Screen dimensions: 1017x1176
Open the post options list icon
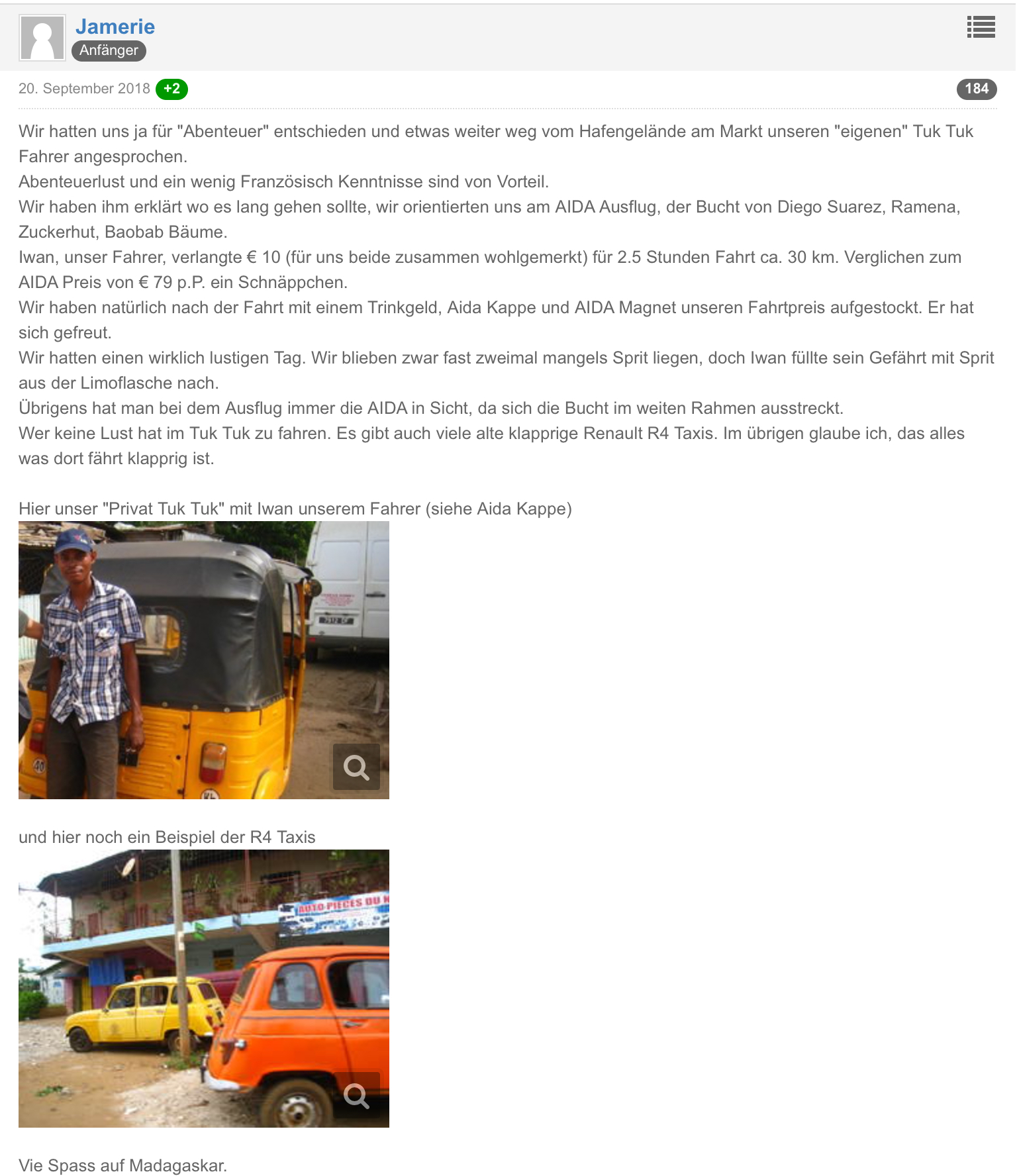[x=981, y=27]
